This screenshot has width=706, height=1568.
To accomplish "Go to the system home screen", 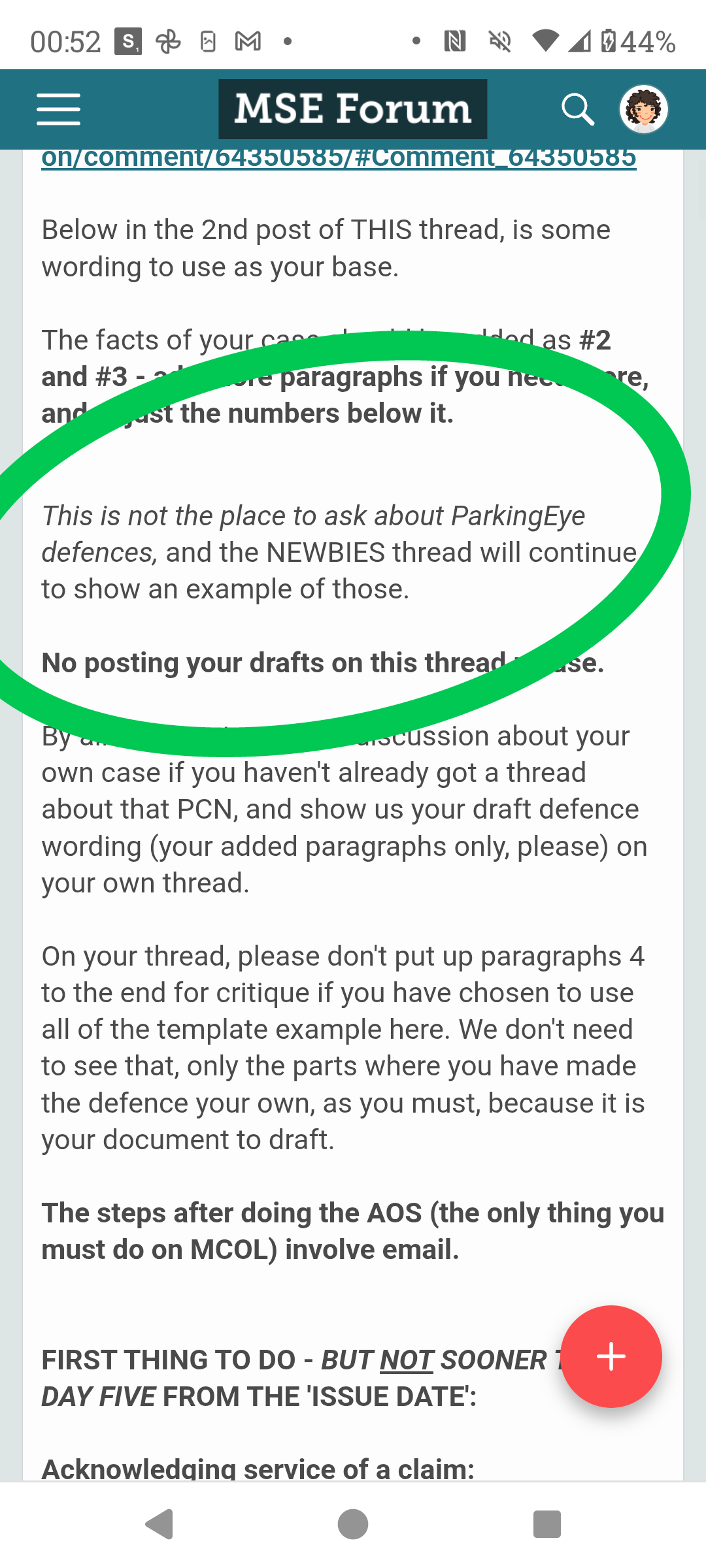I will click(353, 1524).
